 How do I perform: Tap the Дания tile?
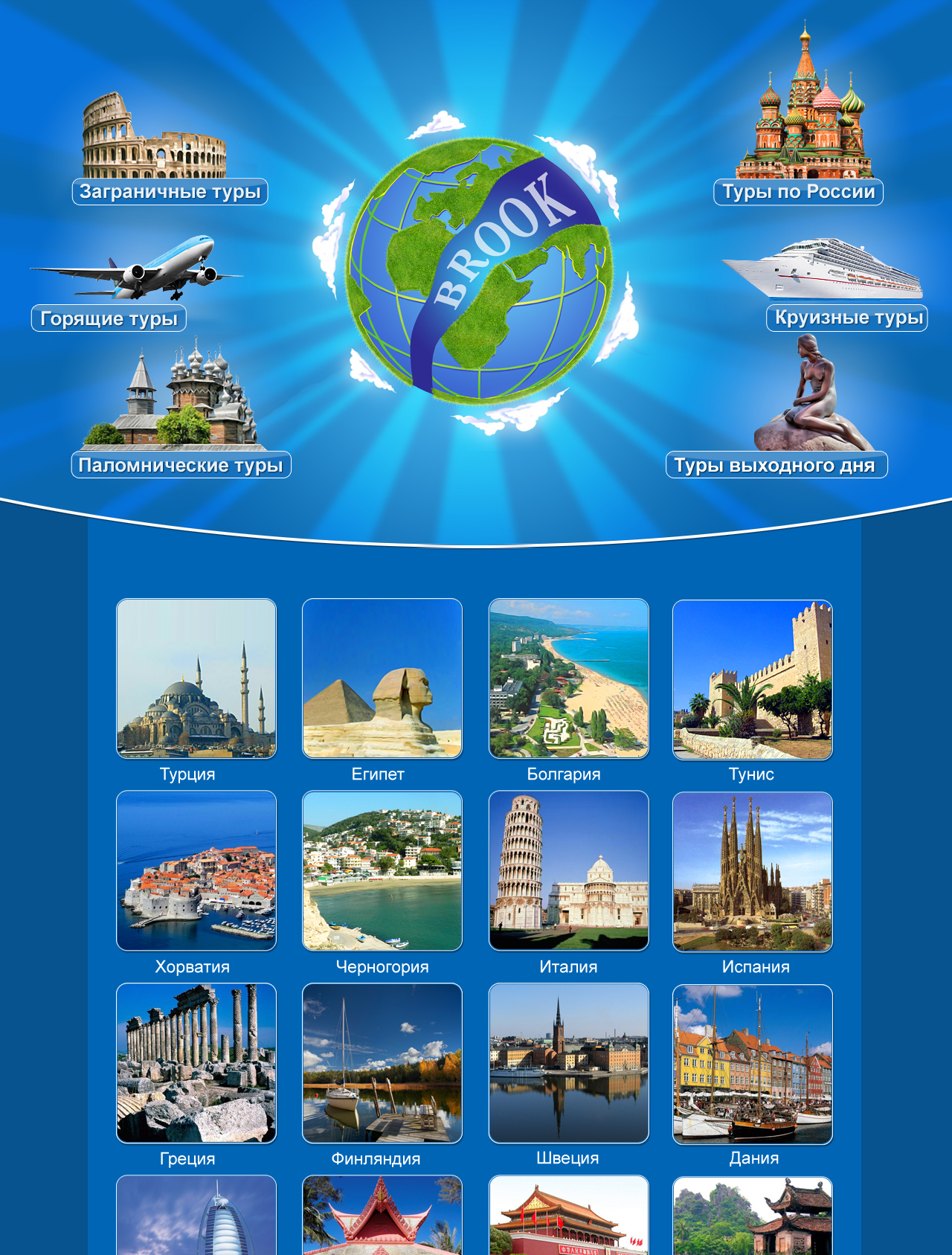(x=753, y=1064)
